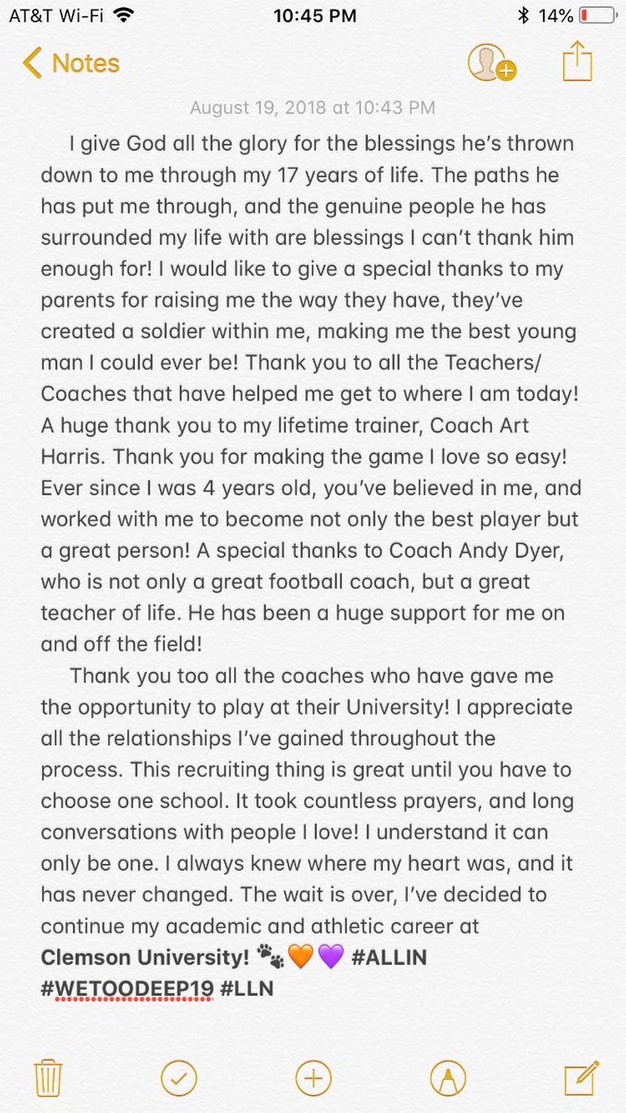Tap the note text to edit it
This screenshot has width=626, height=1113.
(x=310, y=566)
